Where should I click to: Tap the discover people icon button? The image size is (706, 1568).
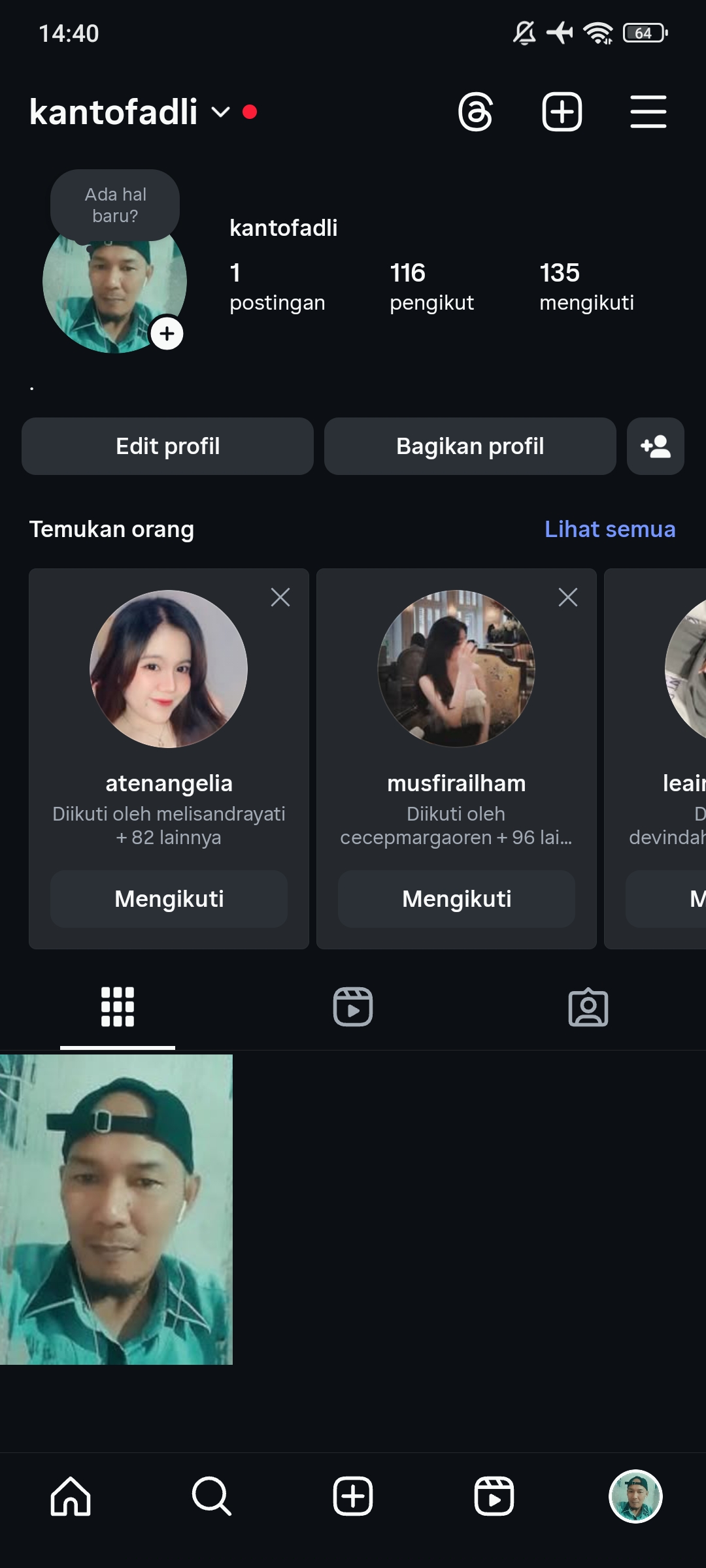click(x=655, y=446)
